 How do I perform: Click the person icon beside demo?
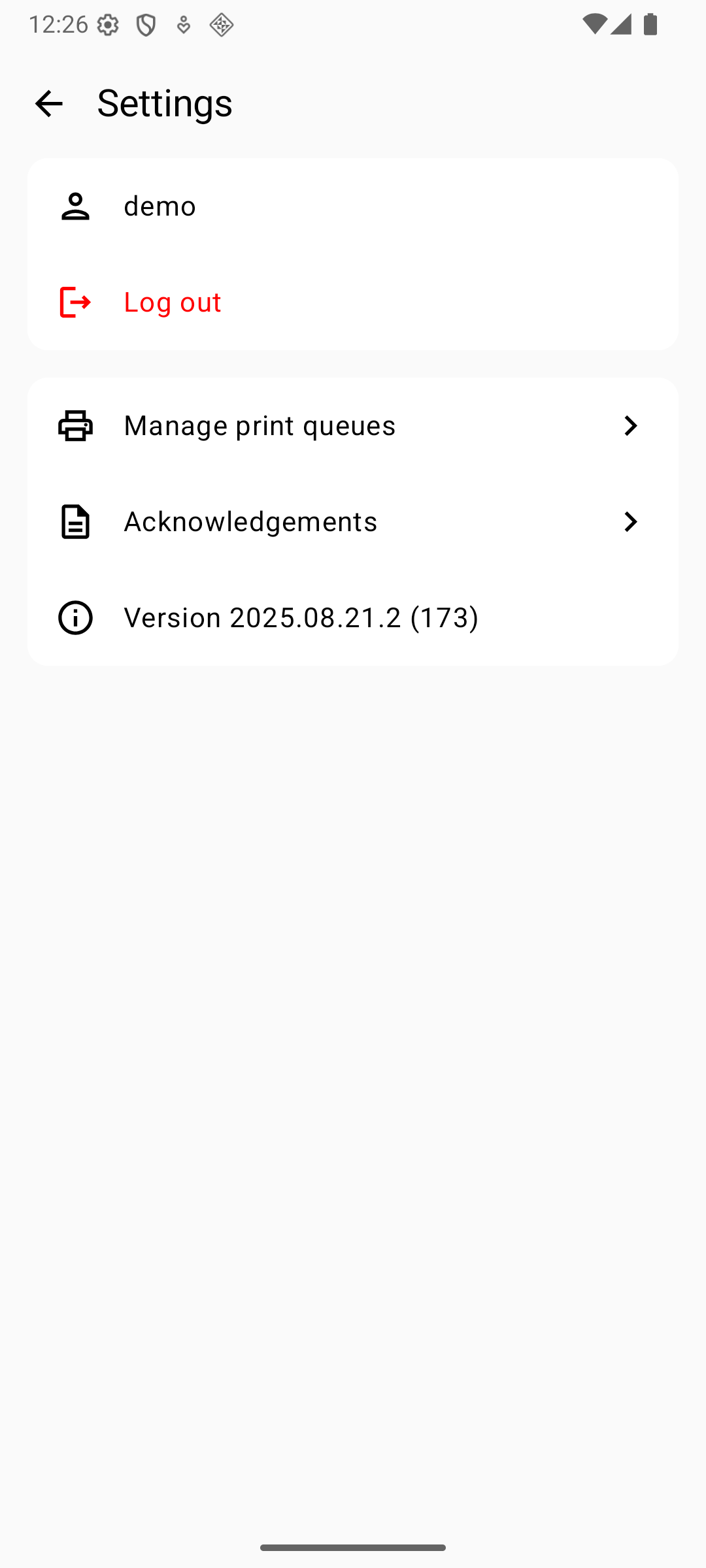point(75,206)
